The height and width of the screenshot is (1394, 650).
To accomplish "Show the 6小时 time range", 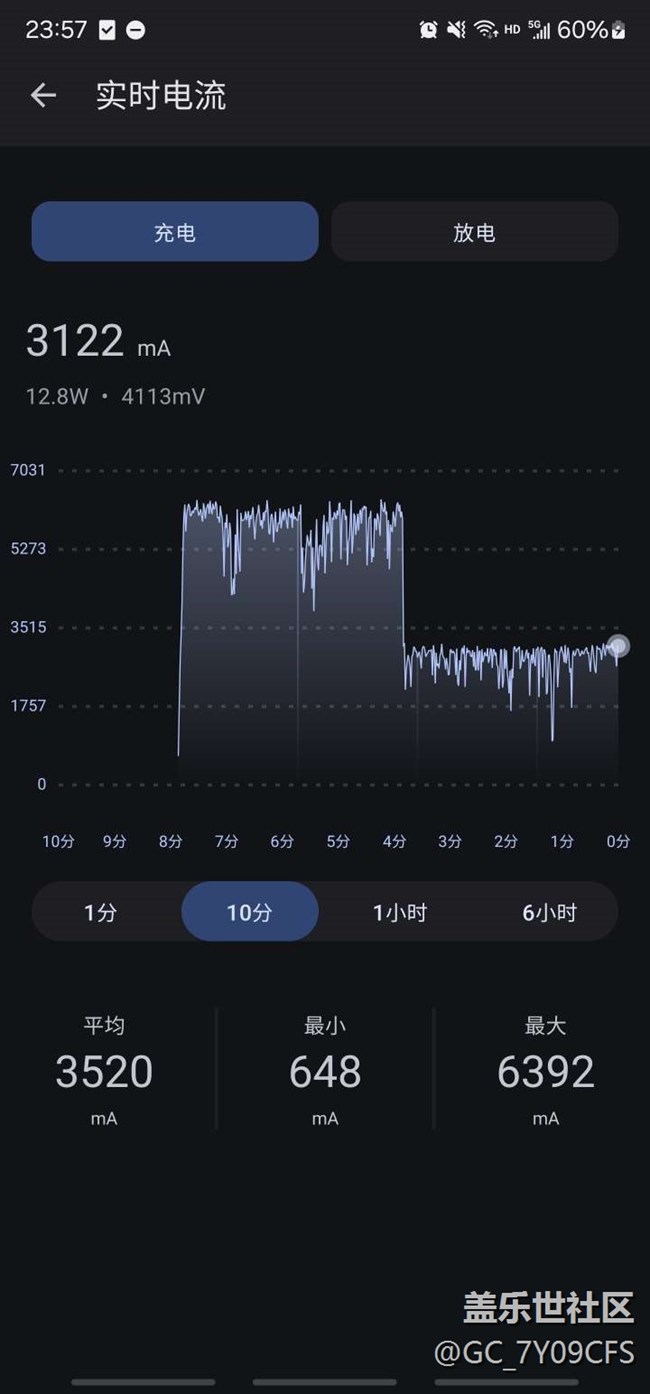I will click(549, 912).
